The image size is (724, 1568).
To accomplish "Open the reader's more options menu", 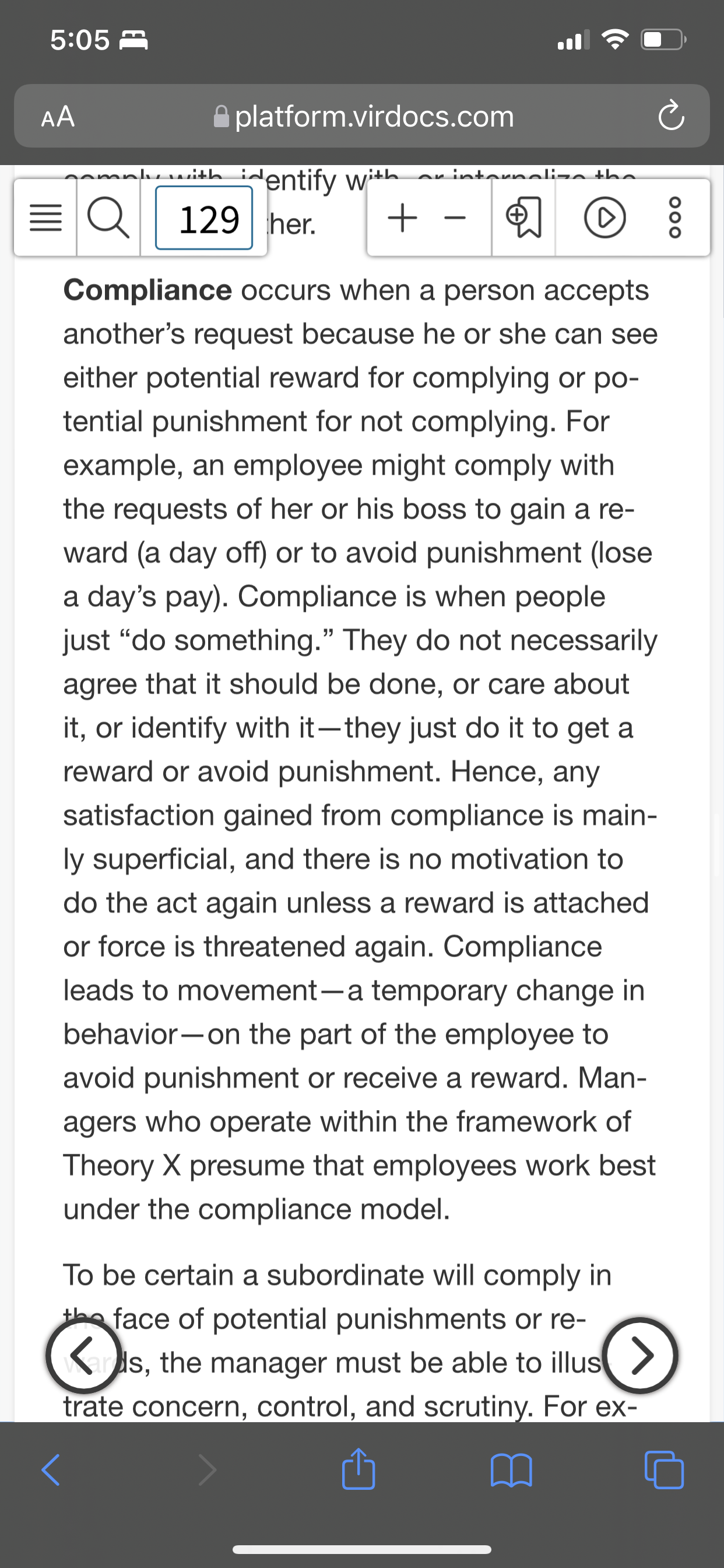I will coord(676,218).
